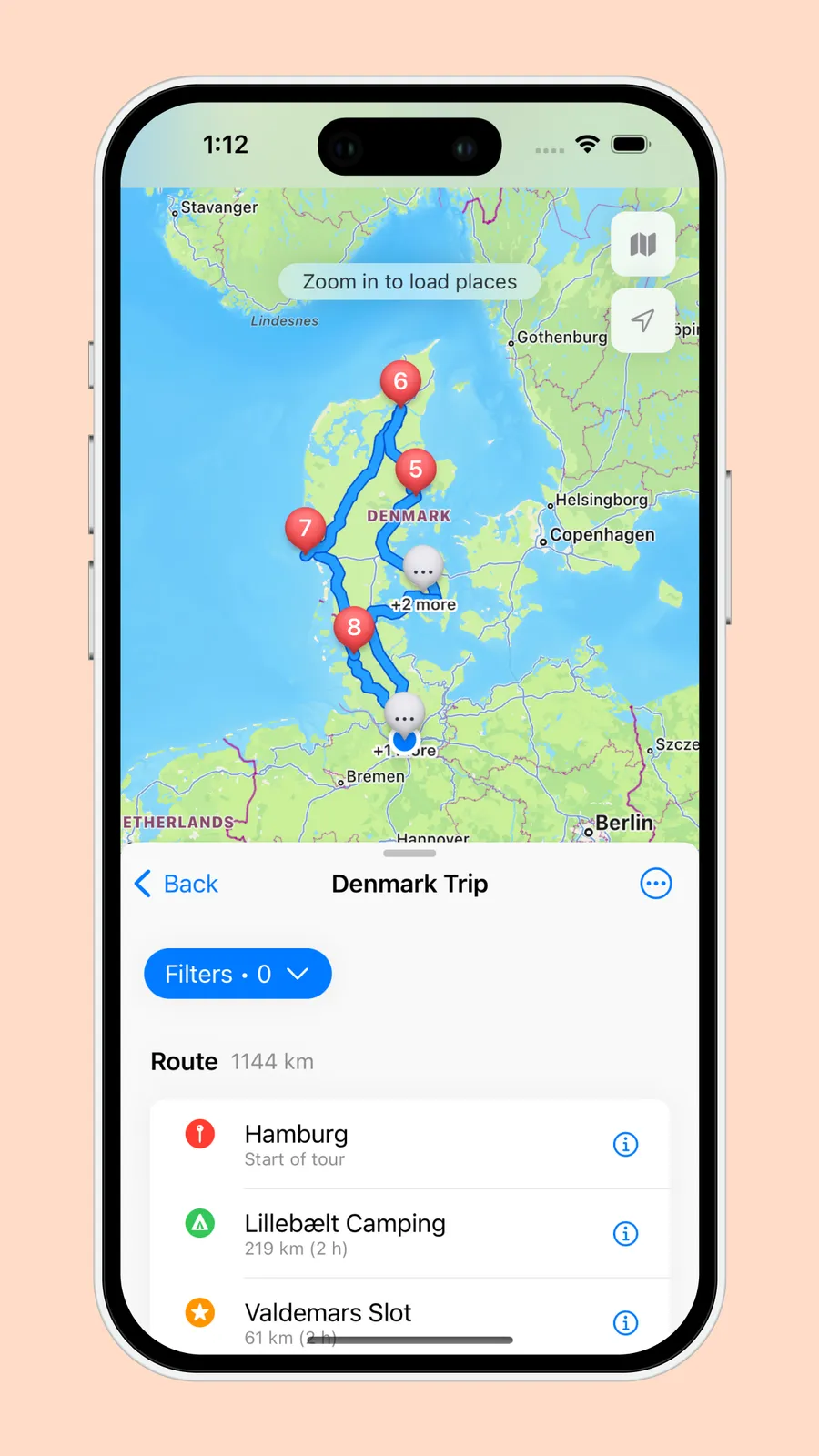Tap the +2 more cluster pin
Viewport: 819px width, 1456px height.
pos(423,570)
